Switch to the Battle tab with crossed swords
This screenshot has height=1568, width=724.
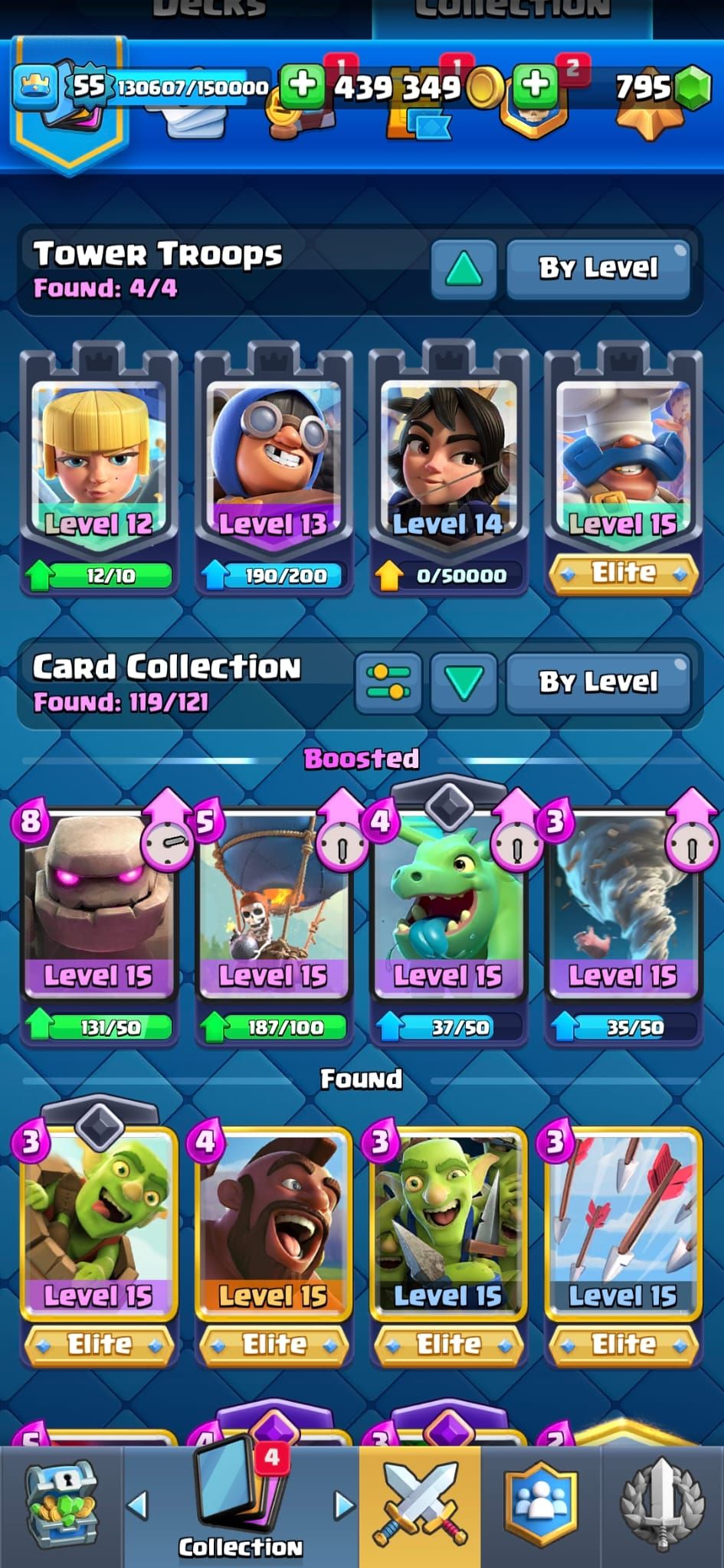click(420, 1504)
